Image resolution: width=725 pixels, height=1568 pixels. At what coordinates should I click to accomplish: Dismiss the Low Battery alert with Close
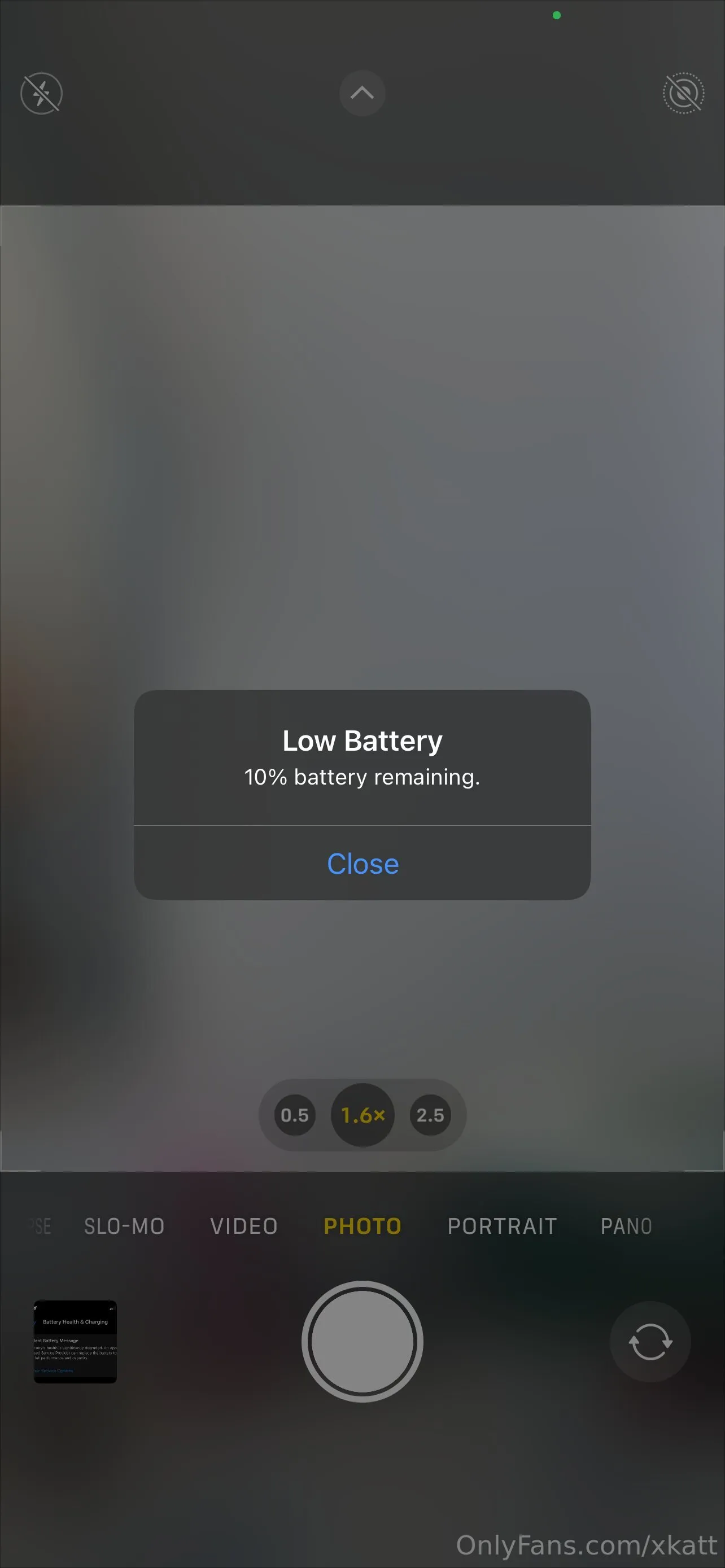tap(363, 864)
